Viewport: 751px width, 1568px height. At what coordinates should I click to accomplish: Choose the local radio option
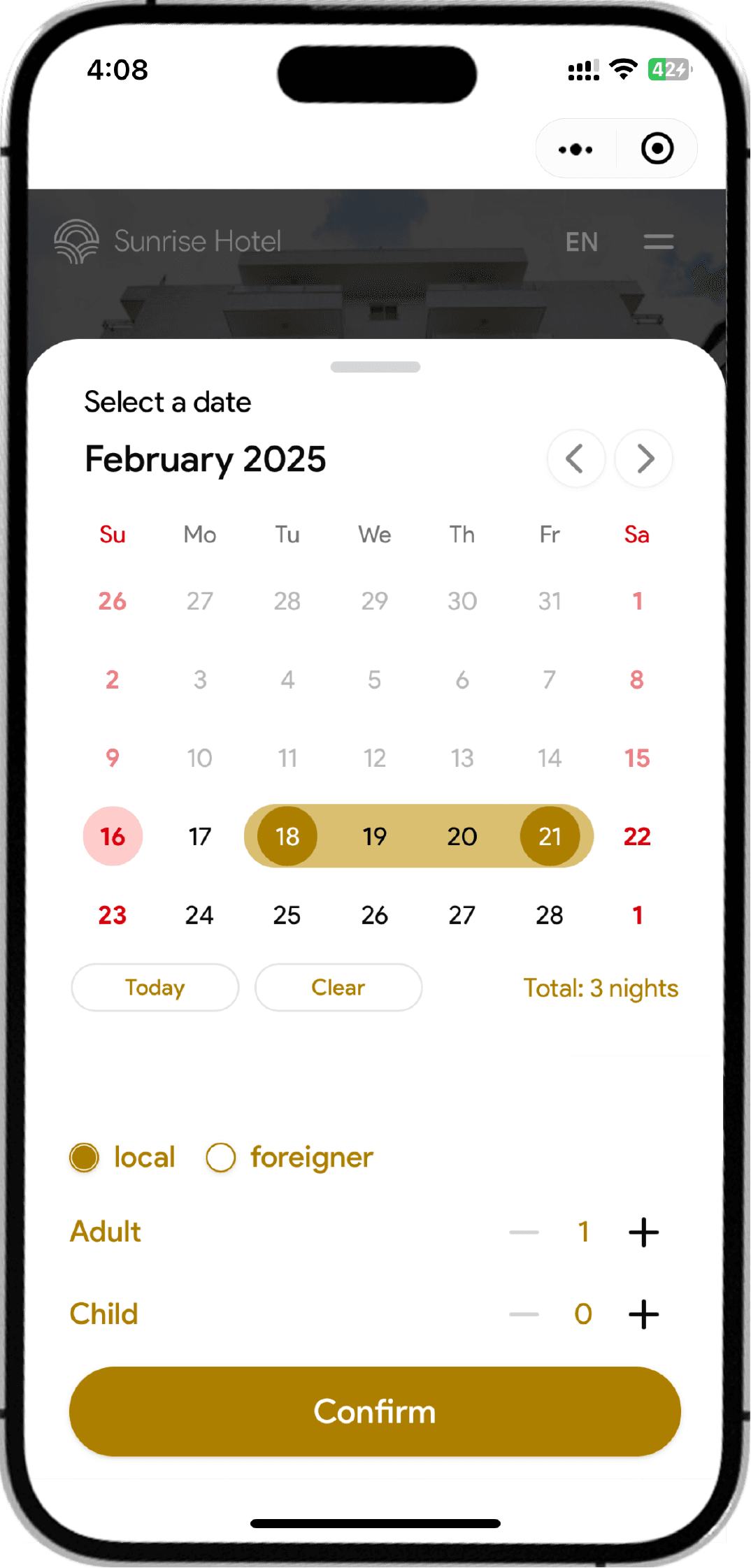pos(122,1158)
